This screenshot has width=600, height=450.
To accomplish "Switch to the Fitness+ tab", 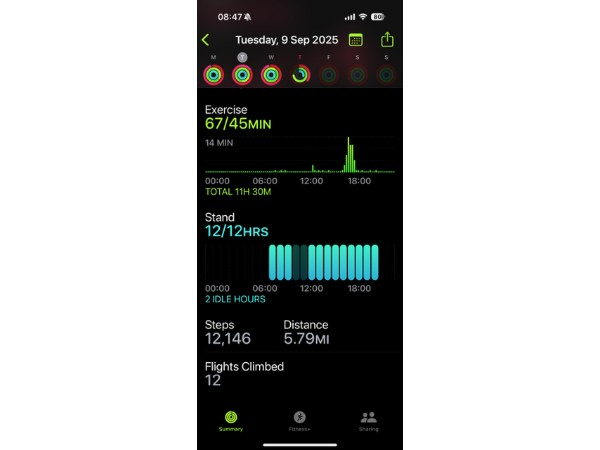I will tap(299, 420).
